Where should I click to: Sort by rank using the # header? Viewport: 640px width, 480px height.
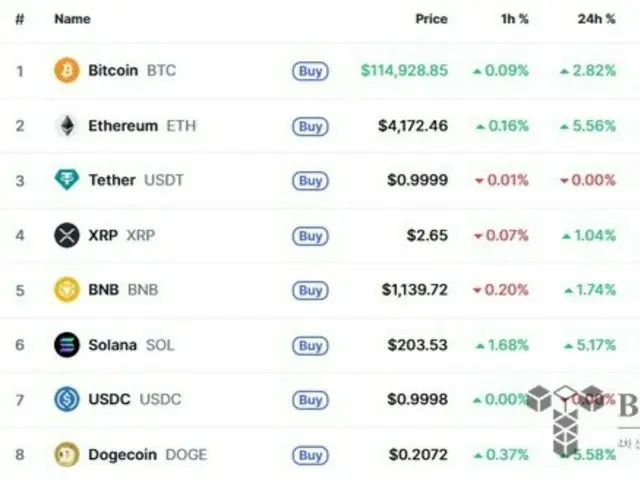click(x=19, y=19)
